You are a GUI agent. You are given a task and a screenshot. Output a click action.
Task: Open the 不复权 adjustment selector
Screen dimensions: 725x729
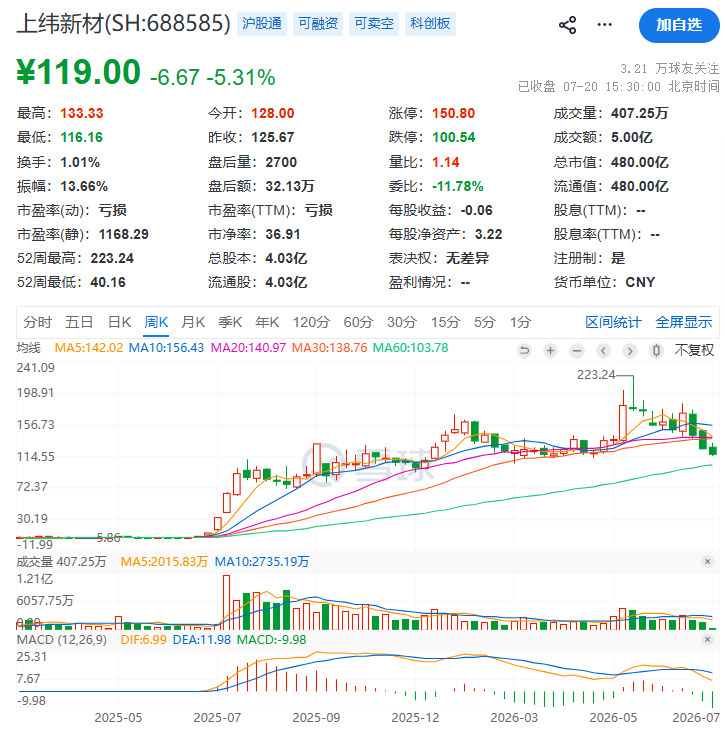694,350
